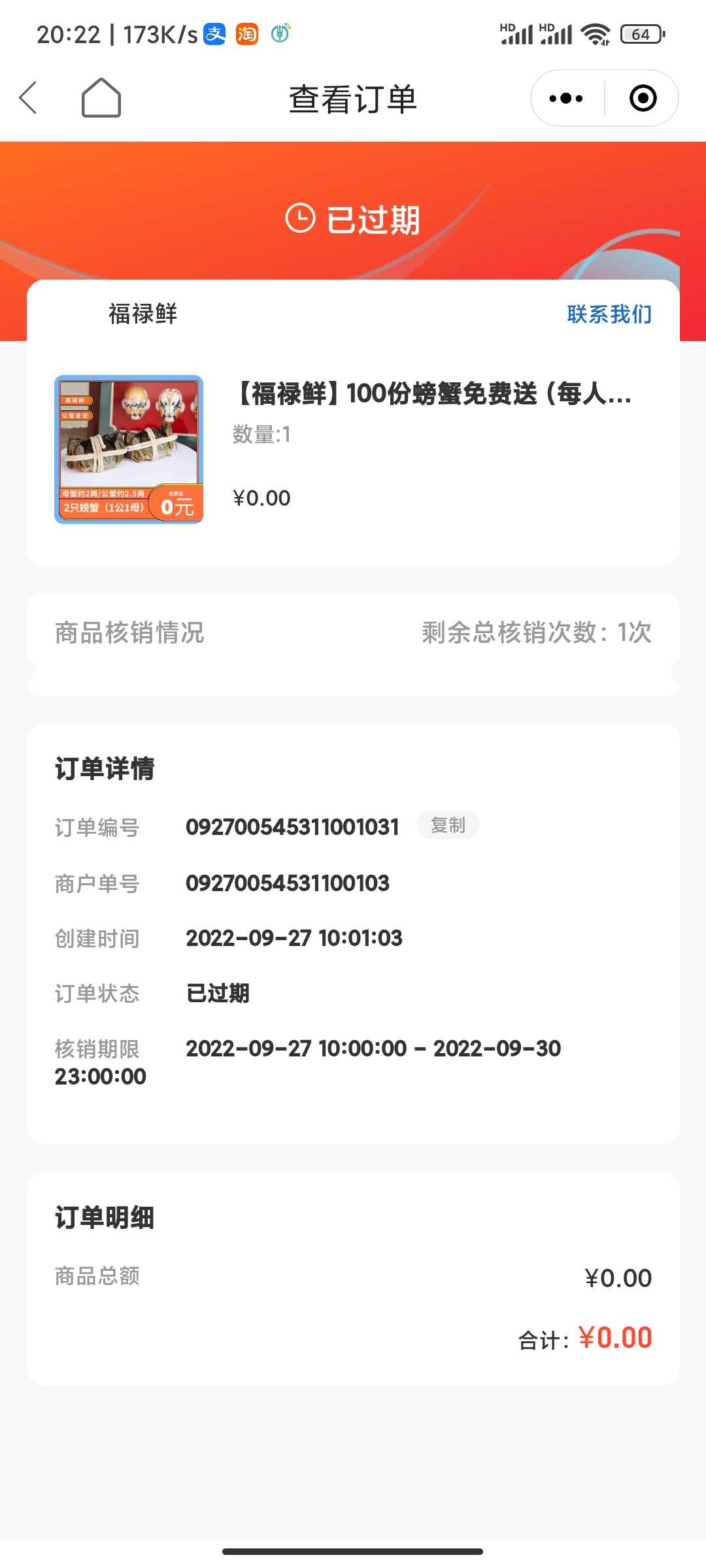This screenshot has width=706, height=1568.
Task: Close the mini program with the circle icon
Action: 643,98
